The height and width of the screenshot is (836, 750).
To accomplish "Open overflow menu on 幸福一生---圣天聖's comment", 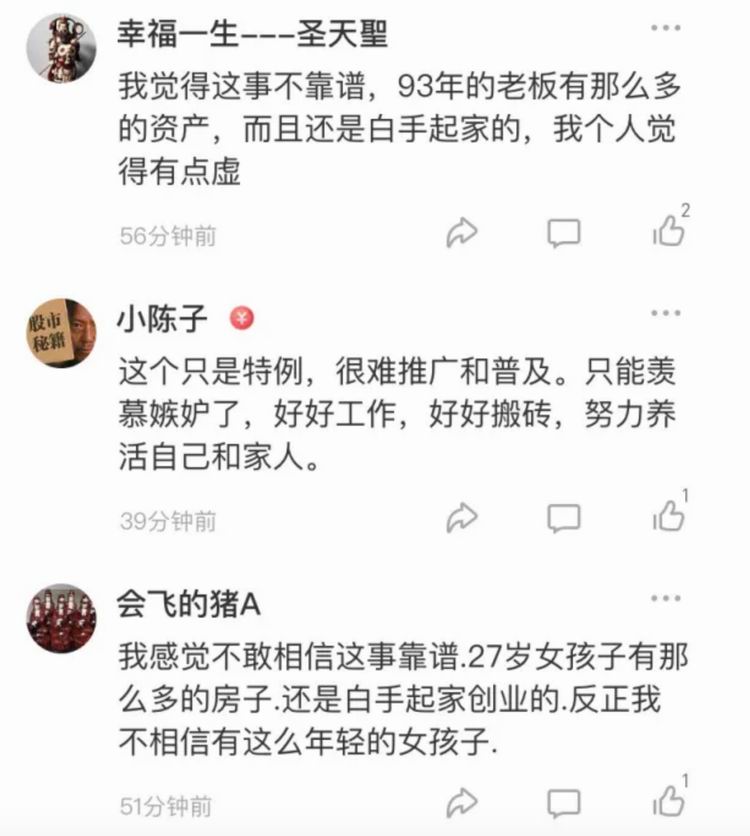I will point(666,27).
